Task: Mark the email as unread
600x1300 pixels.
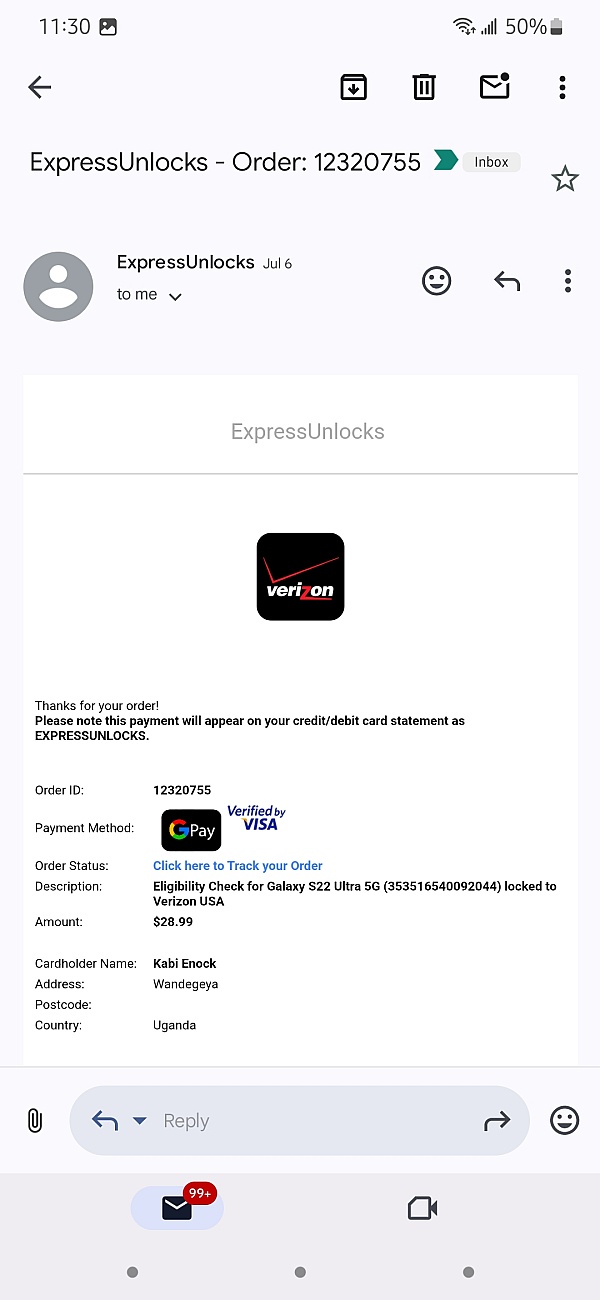Action: (495, 87)
